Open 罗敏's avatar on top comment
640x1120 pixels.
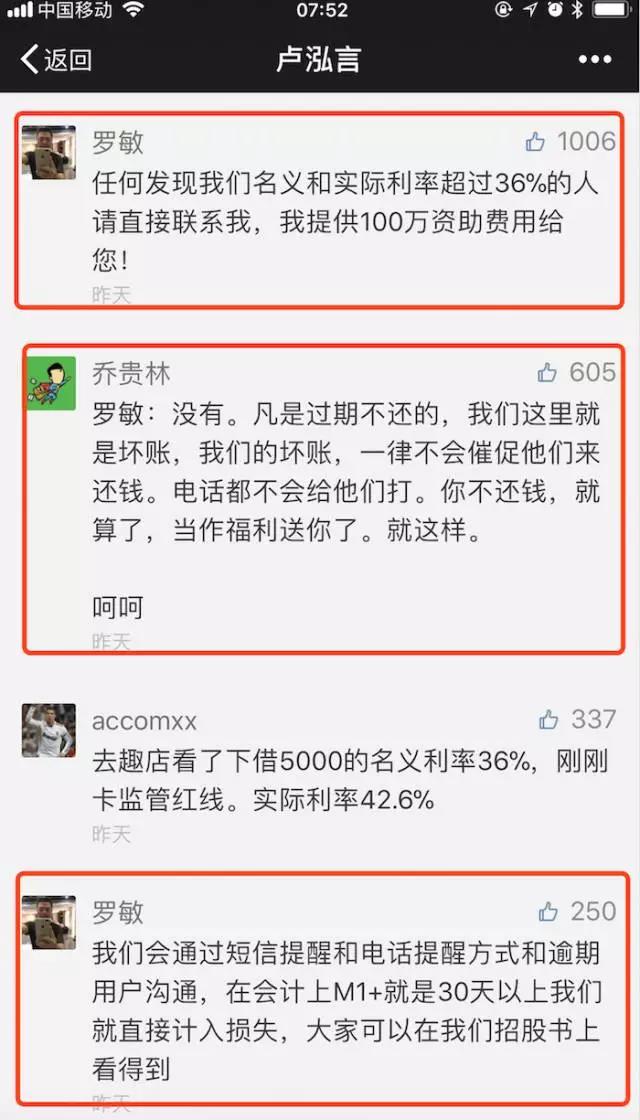pyautogui.click(x=49, y=152)
